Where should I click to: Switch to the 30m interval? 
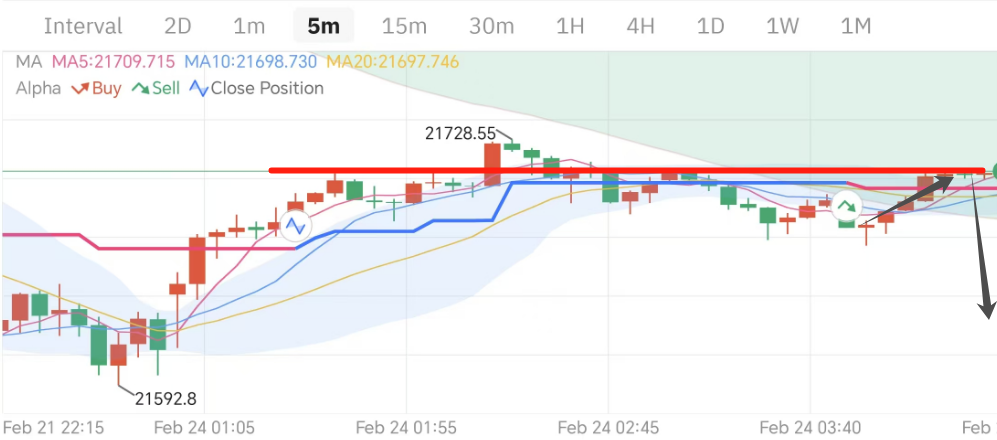click(492, 26)
